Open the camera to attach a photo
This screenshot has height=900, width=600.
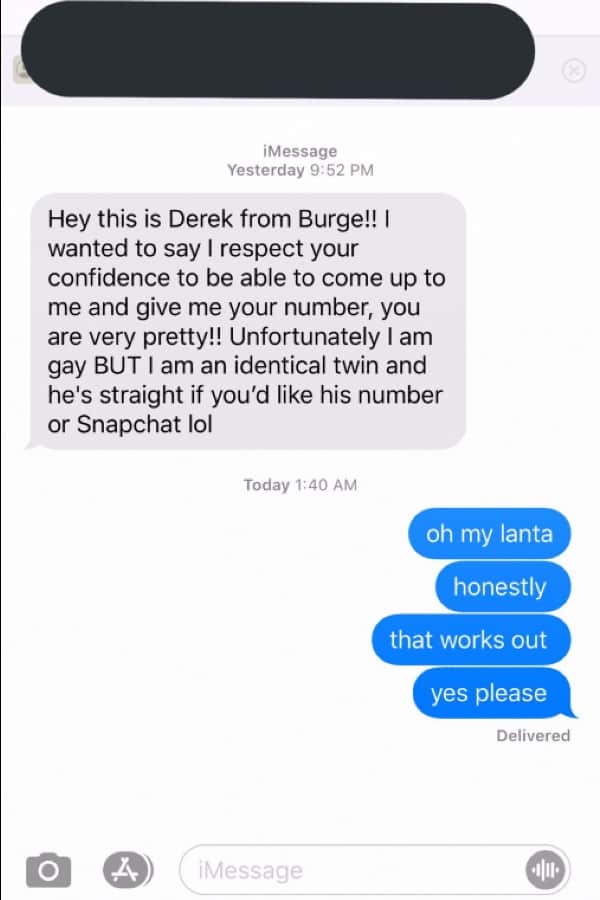pos(47,869)
